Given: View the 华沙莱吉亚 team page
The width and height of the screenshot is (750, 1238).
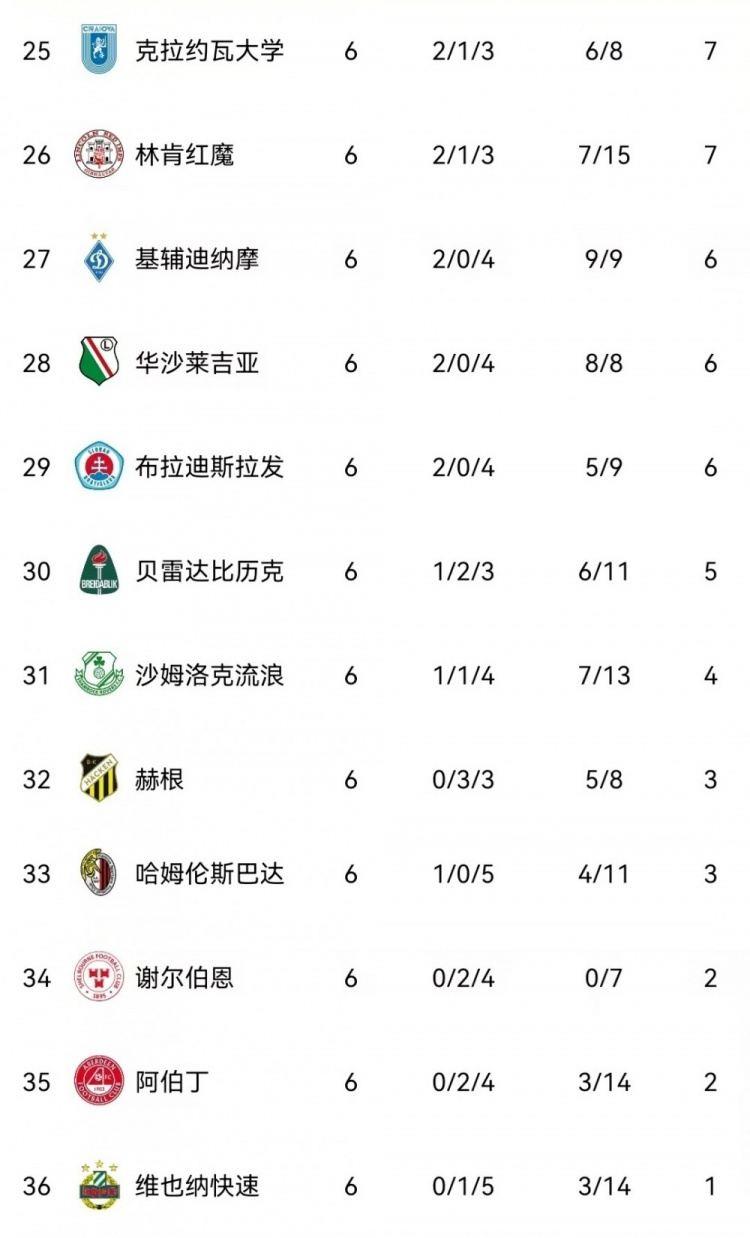Looking at the screenshot, I should pyautogui.click(x=375, y=362).
